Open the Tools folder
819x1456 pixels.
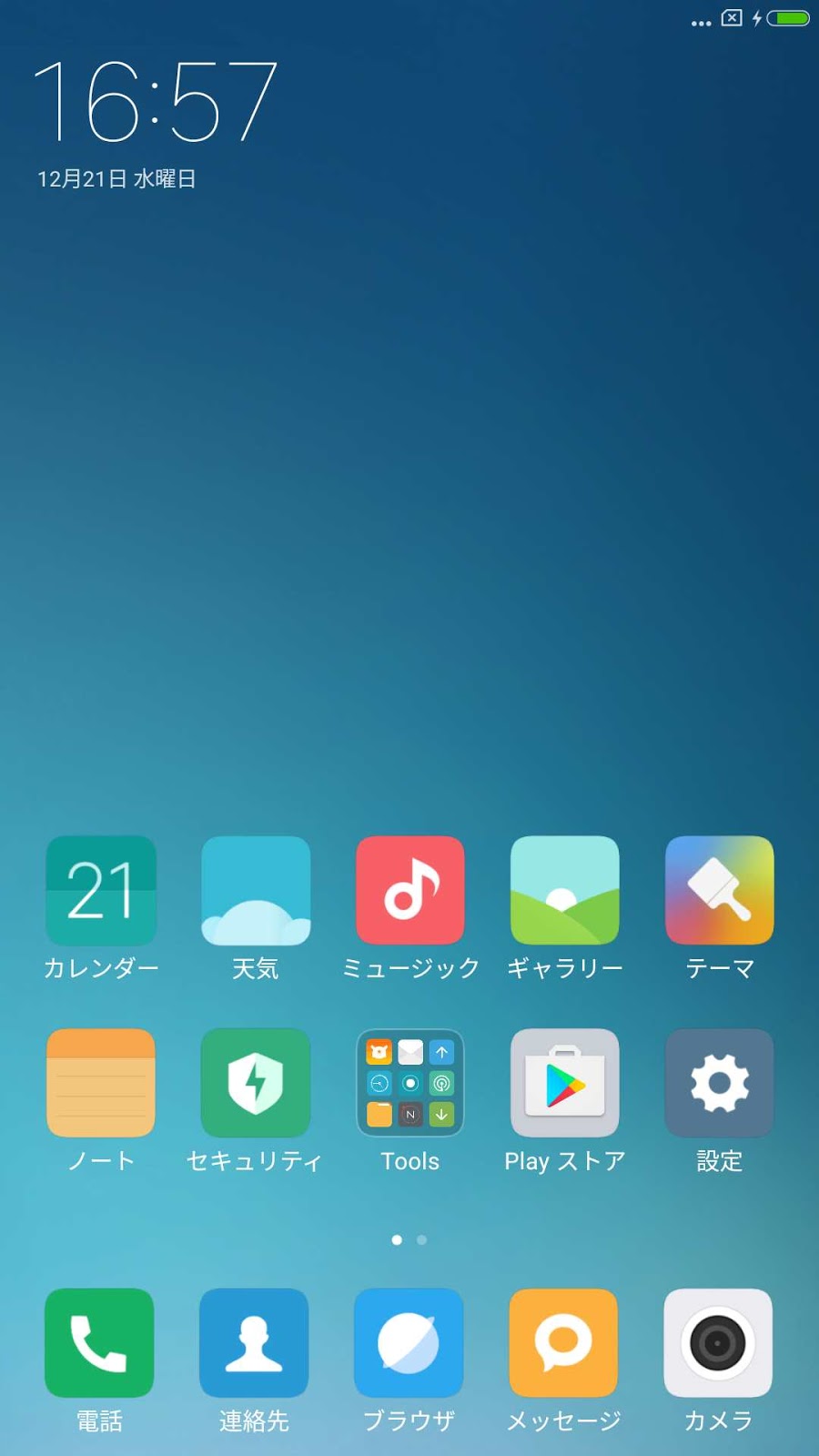point(410,1083)
